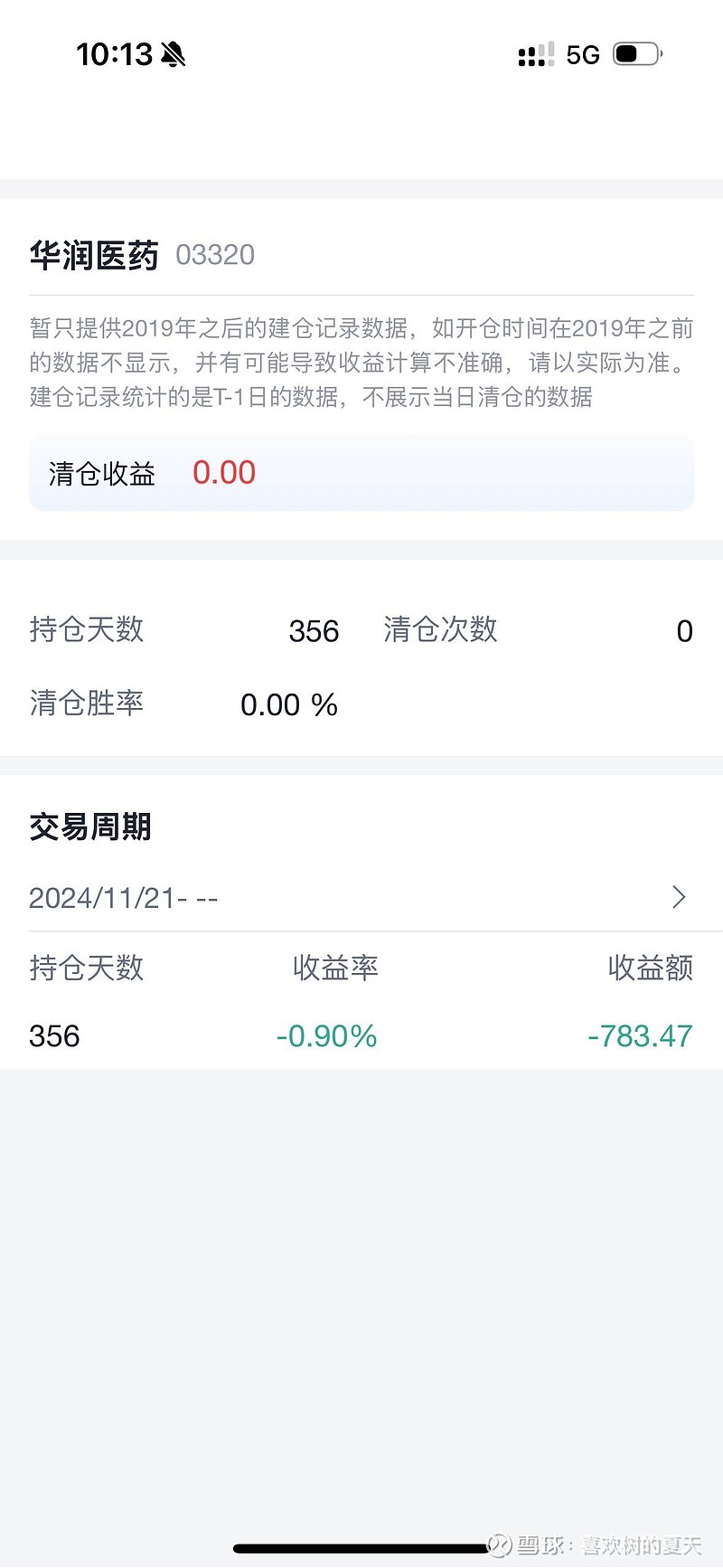
Task: Select the 收益率 column header
Action: point(334,968)
